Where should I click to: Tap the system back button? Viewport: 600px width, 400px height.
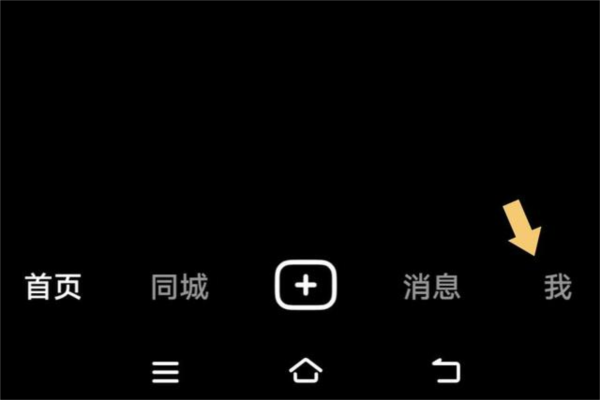(x=445, y=372)
